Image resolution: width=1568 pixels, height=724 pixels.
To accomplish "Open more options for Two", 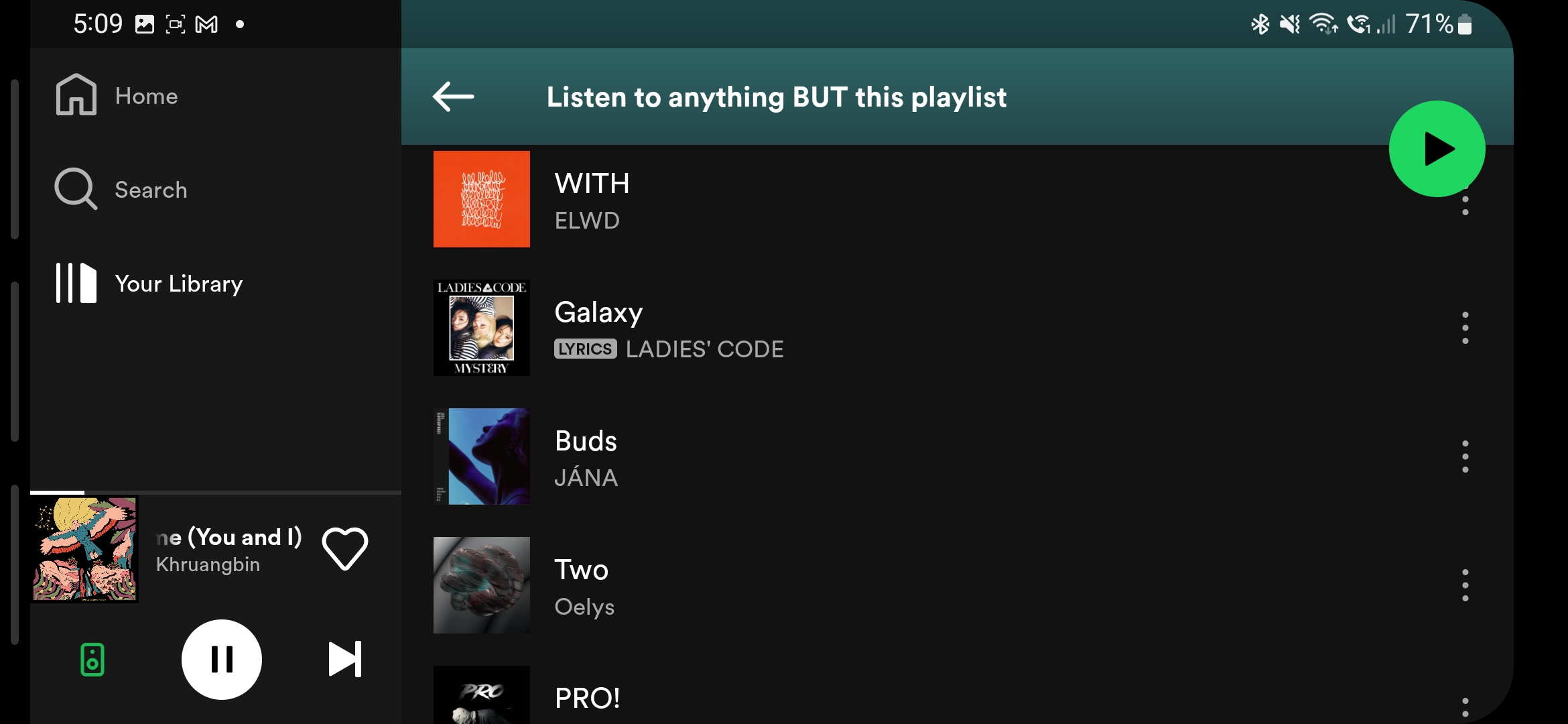I will pyautogui.click(x=1465, y=586).
